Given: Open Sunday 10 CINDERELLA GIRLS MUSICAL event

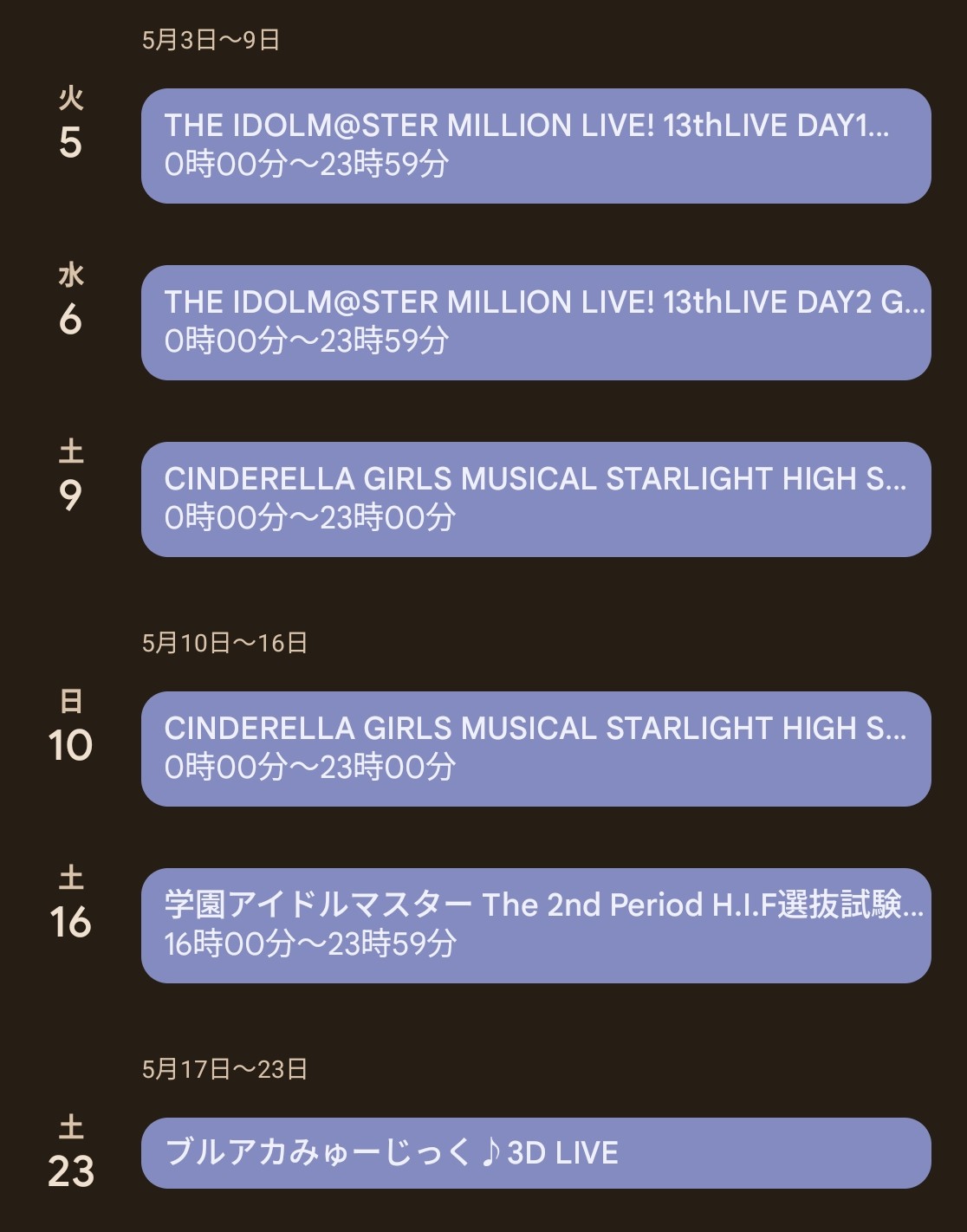Looking at the screenshot, I should [x=535, y=749].
